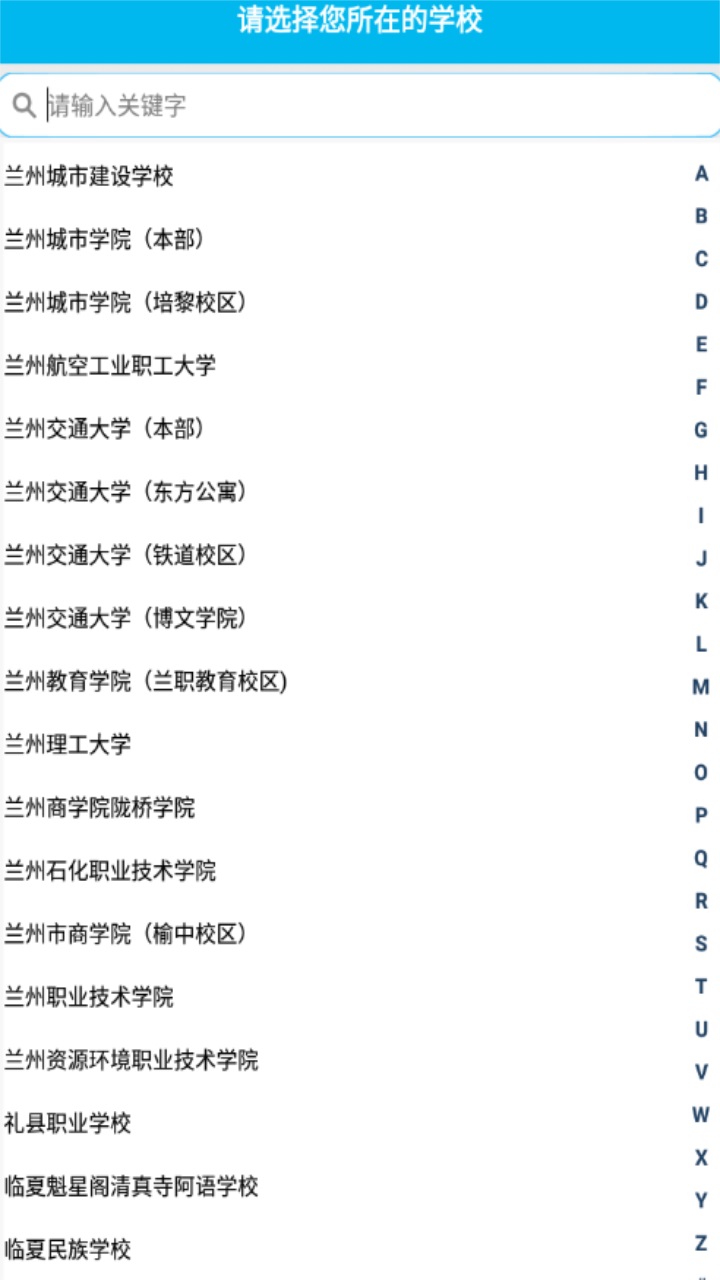Screen dimensions: 720x1280
Task: Jump to letter A in the index
Action: [701, 174]
